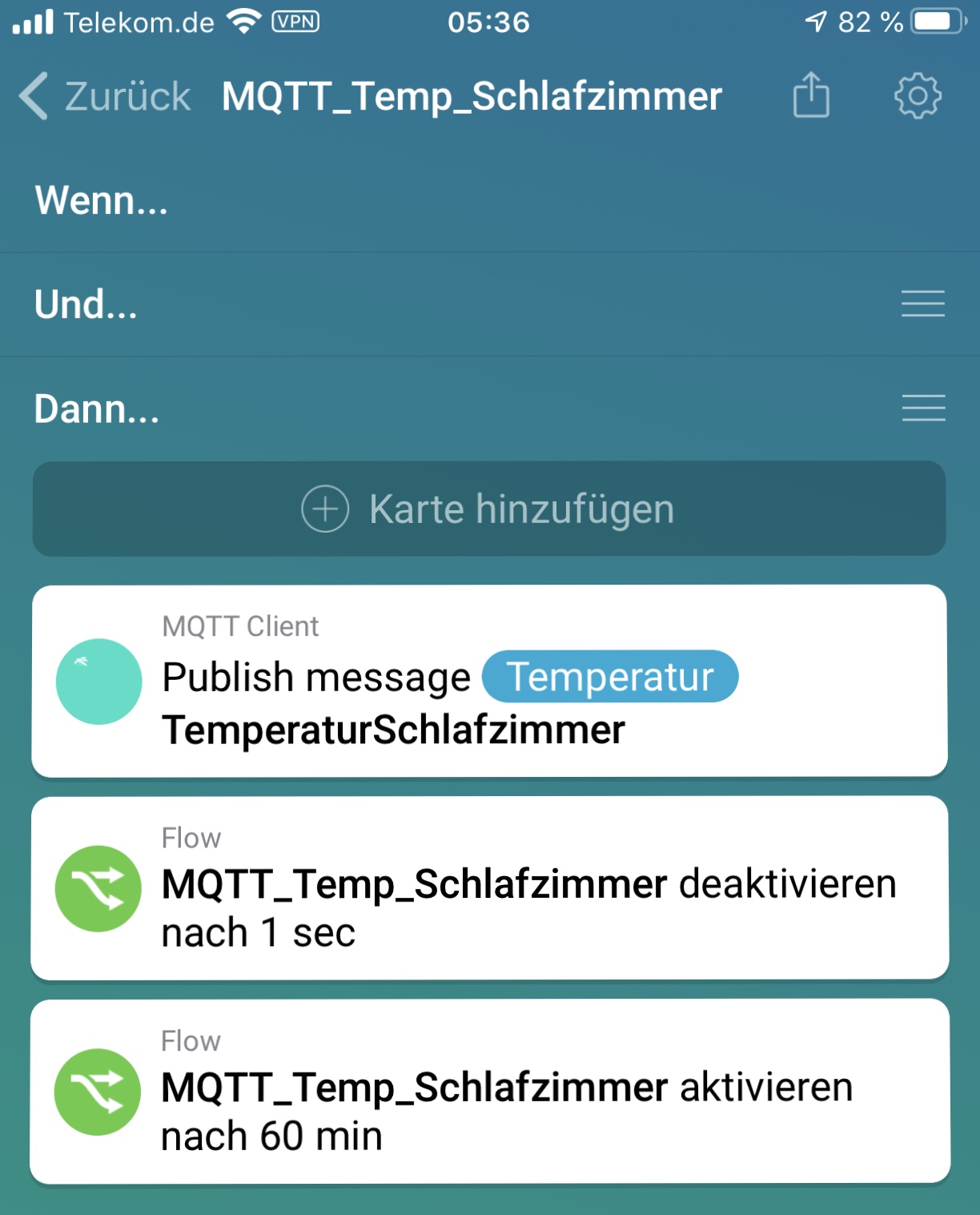Open the flow settings gear
The height and width of the screenshot is (1215, 980).
click(918, 96)
